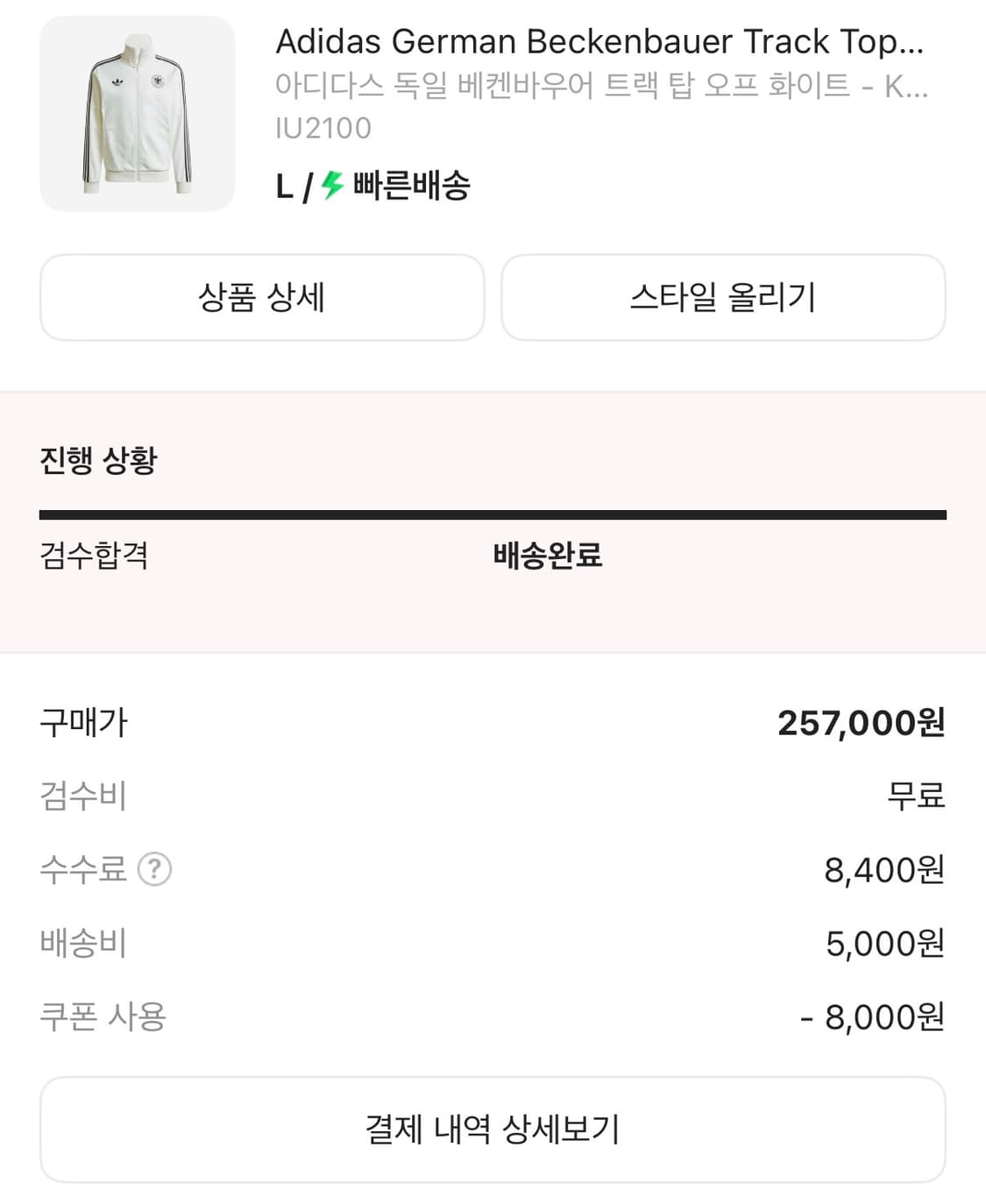Click the black progress bar under 진행 상황
Screen dimensions: 986x1204
point(493,509)
